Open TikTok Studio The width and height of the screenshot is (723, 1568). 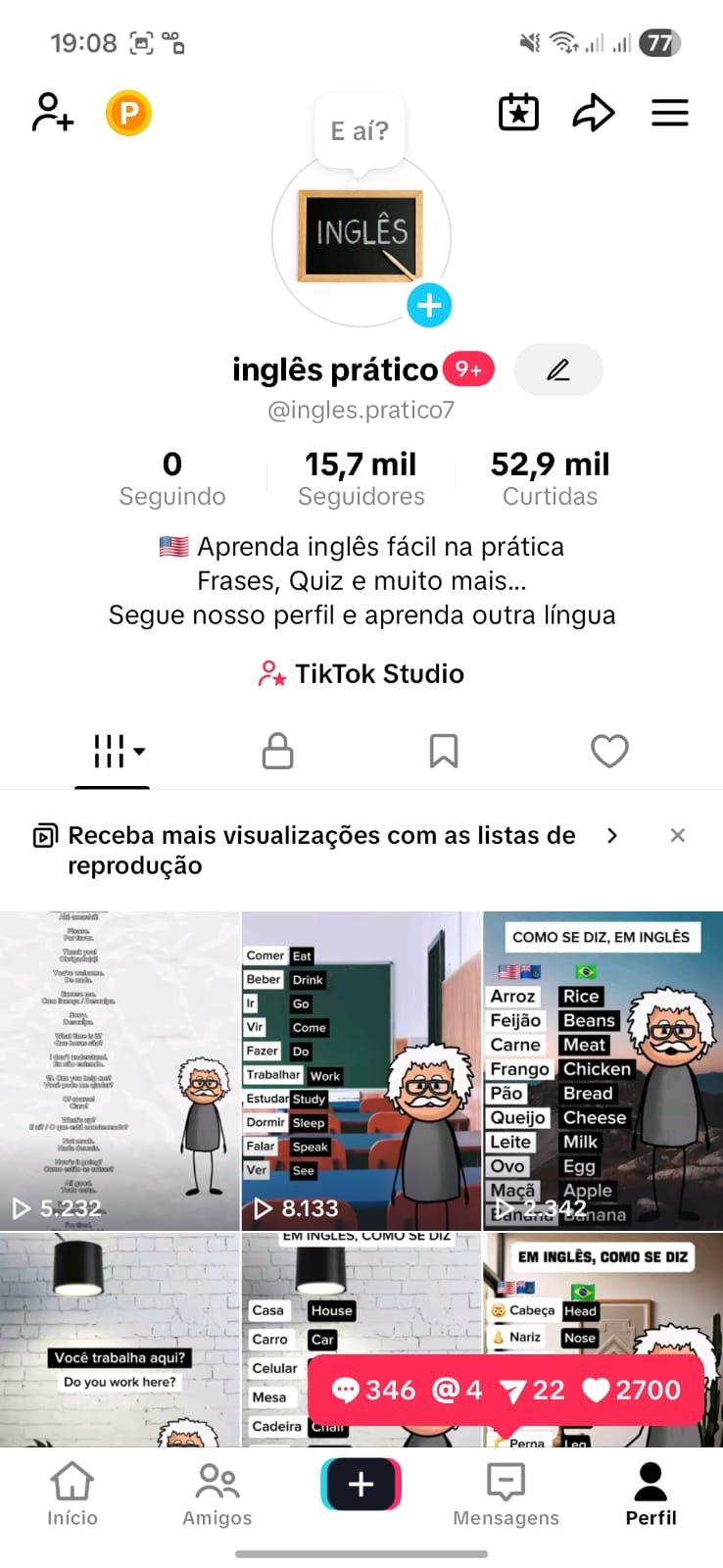coord(361,673)
